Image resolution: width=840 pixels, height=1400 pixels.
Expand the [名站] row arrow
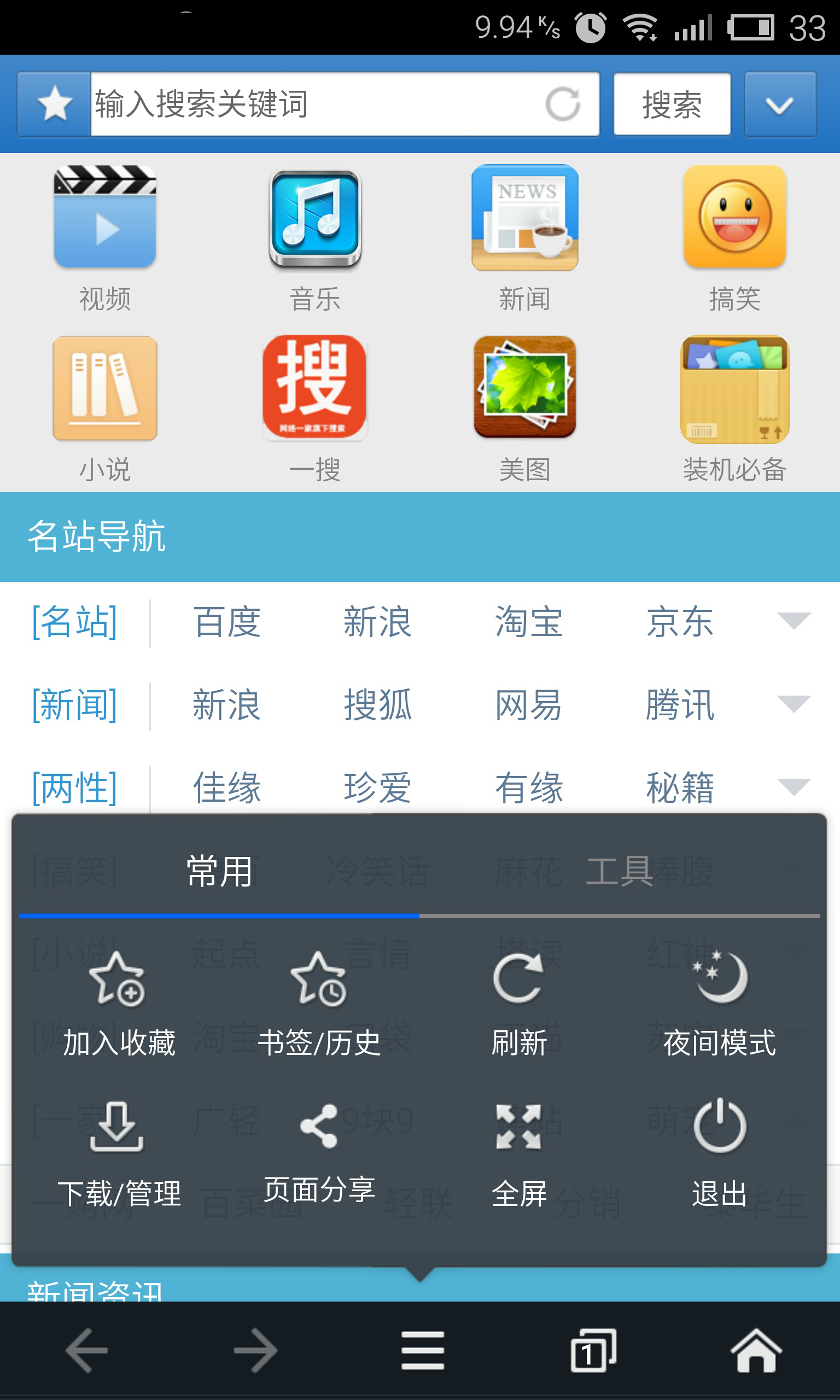(794, 621)
